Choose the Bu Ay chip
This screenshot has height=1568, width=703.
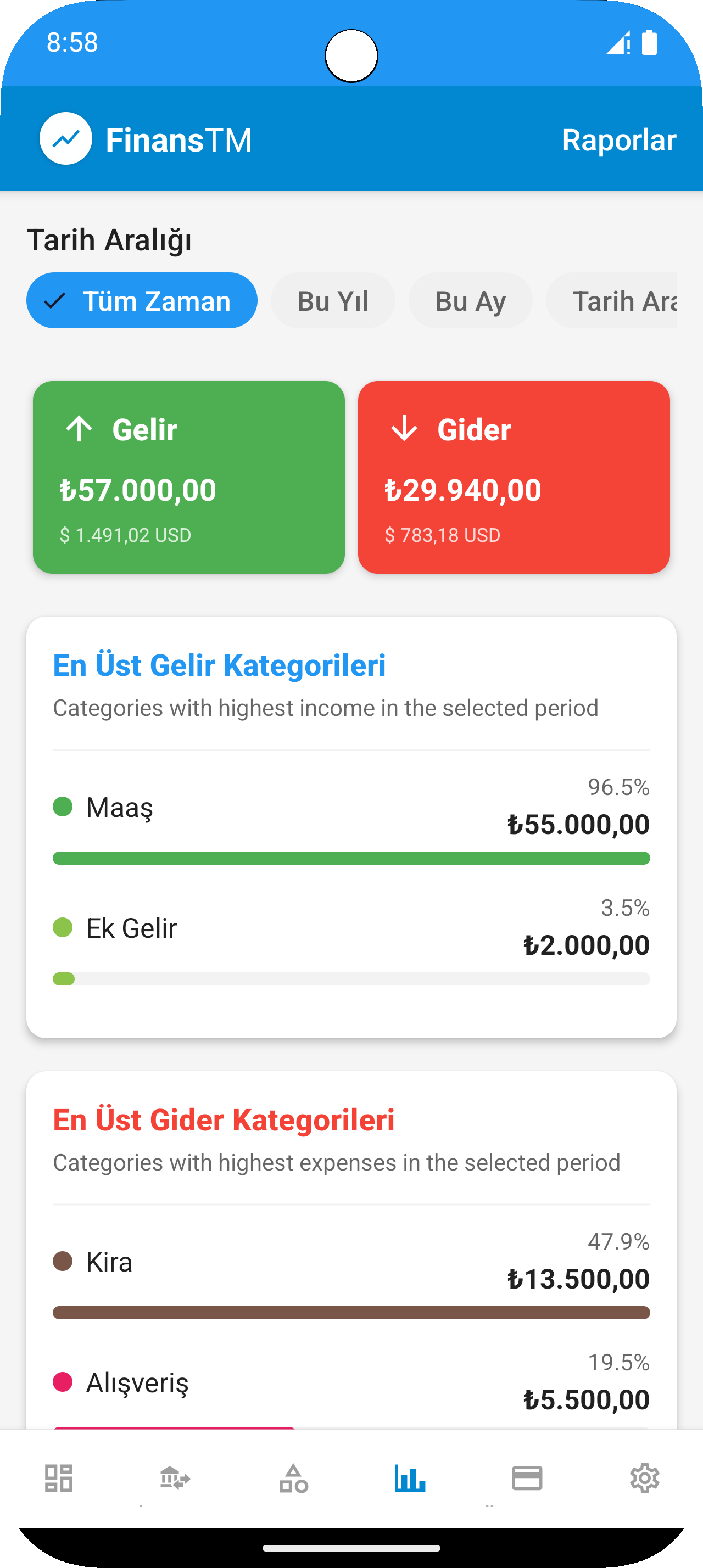pyautogui.click(x=471, y=301)
